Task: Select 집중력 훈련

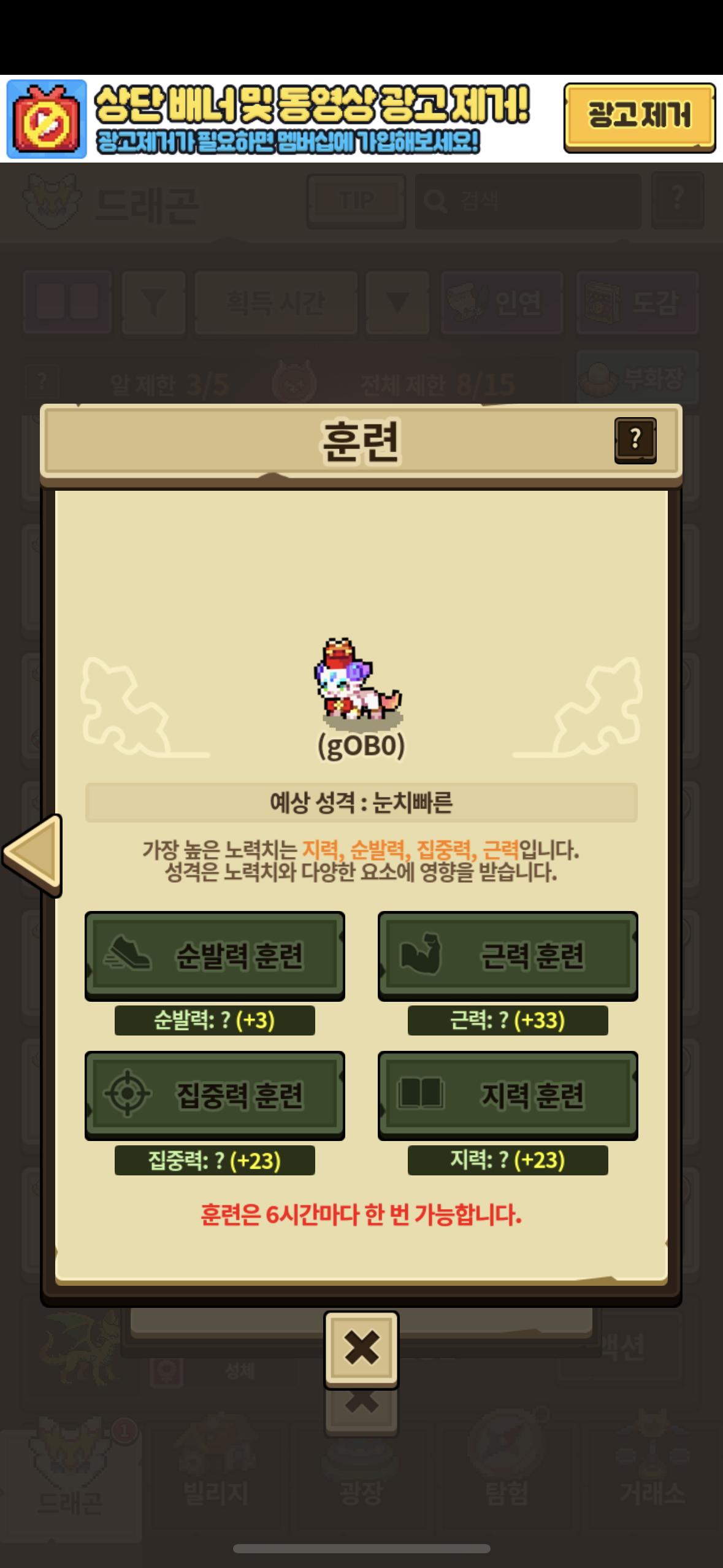Action: pyautogui.click(x=215, y=1094)
